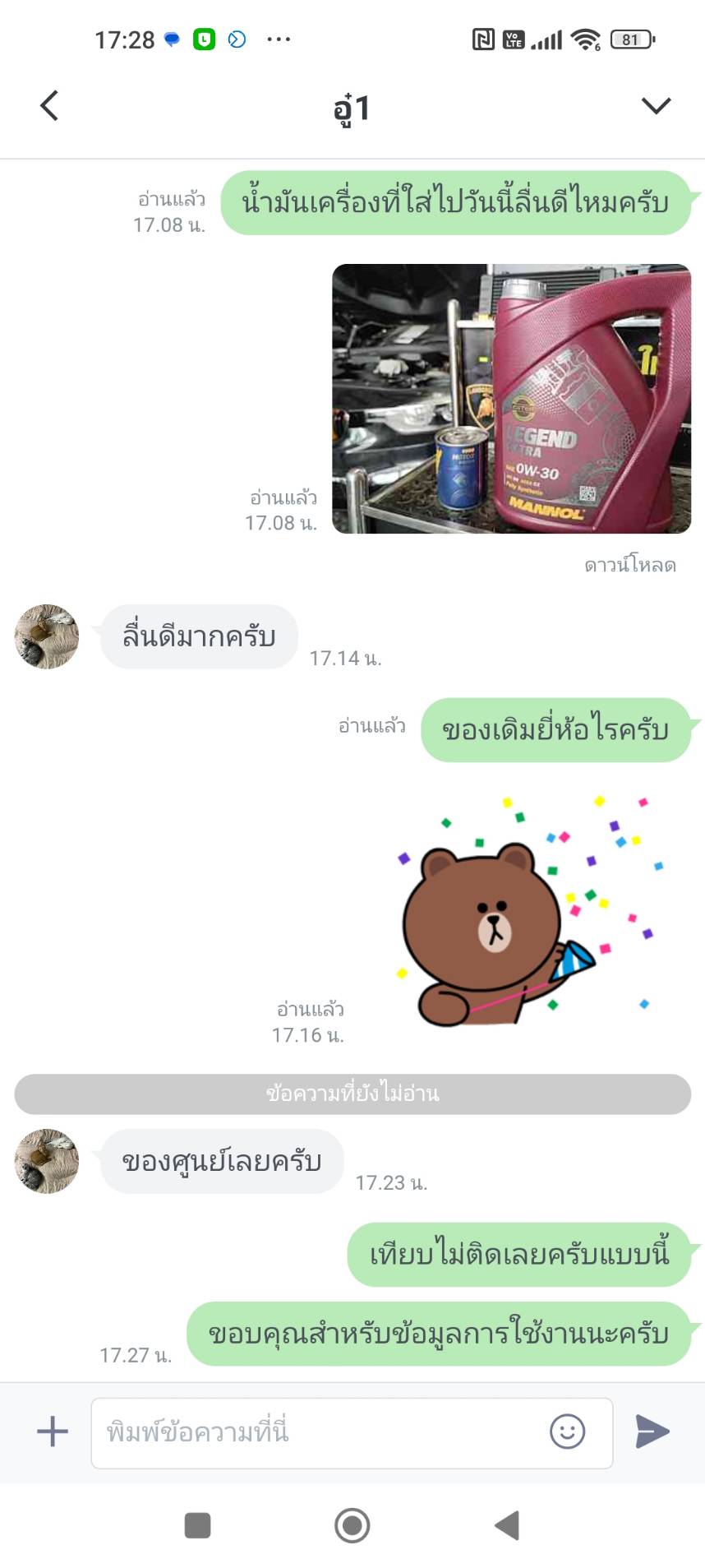Image resolution: width=705 pixels, height=1568 pixels.
Task: Open recent apps from navigation bar
Action: coord(198,1525)
